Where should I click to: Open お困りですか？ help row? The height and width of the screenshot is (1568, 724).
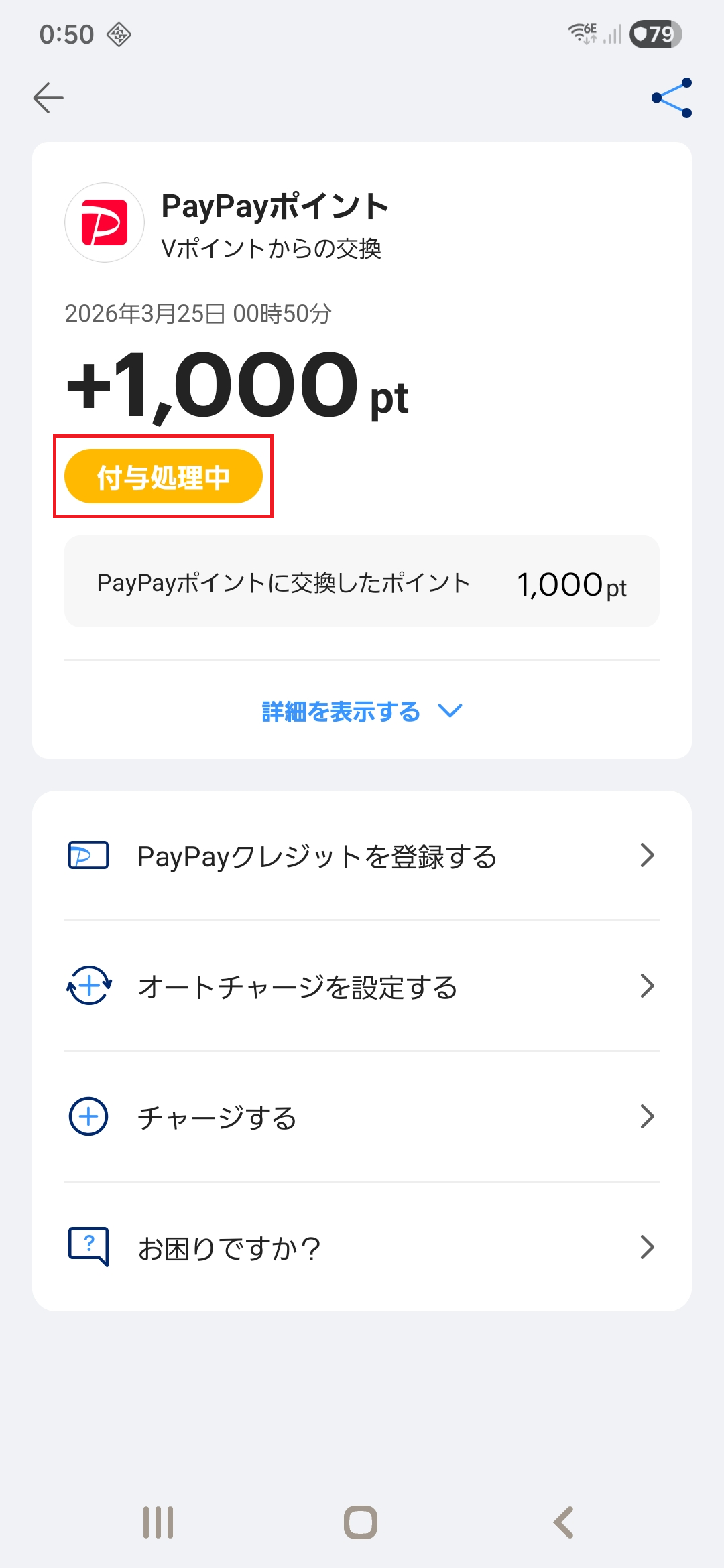point(362,1248)
